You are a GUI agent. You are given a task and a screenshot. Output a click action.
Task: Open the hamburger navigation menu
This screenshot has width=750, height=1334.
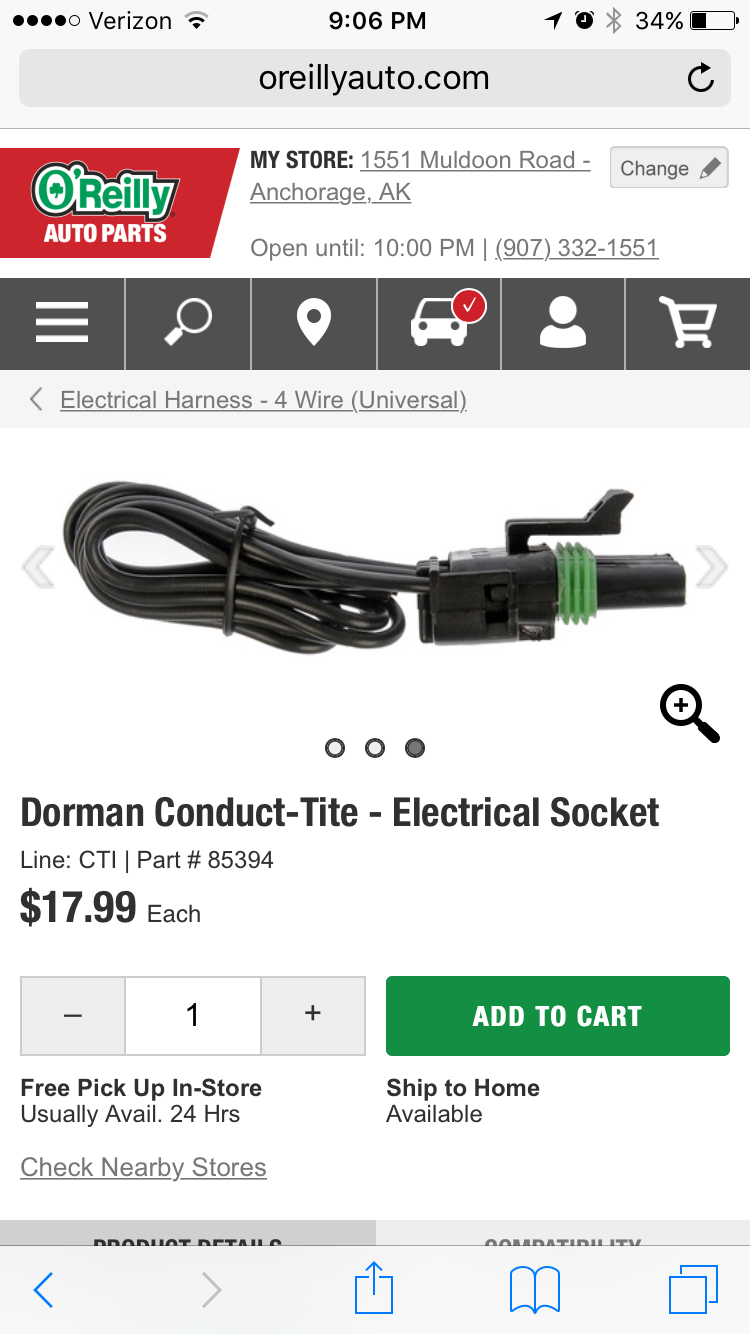coord(62,324)
